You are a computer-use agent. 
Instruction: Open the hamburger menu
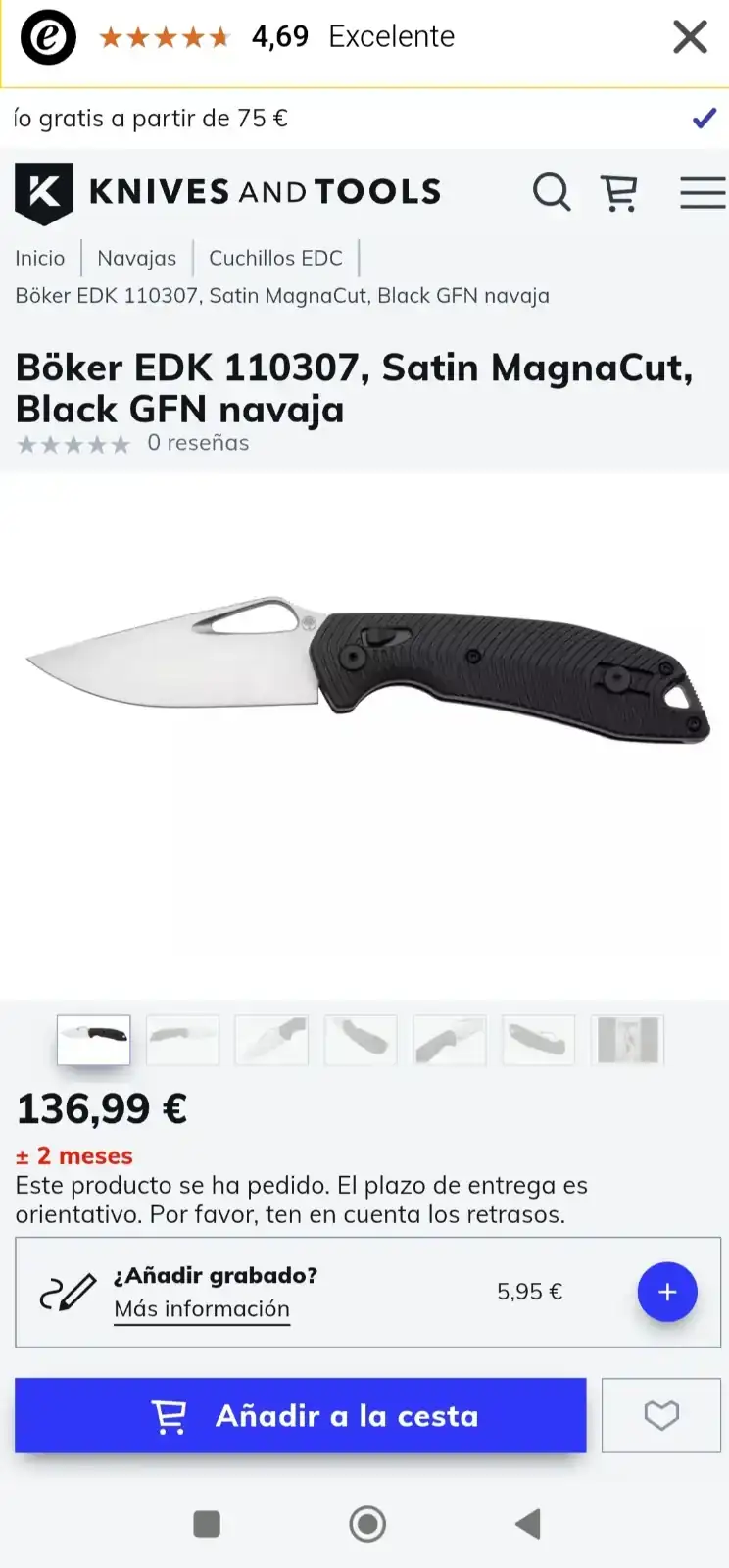click(702, 193)
